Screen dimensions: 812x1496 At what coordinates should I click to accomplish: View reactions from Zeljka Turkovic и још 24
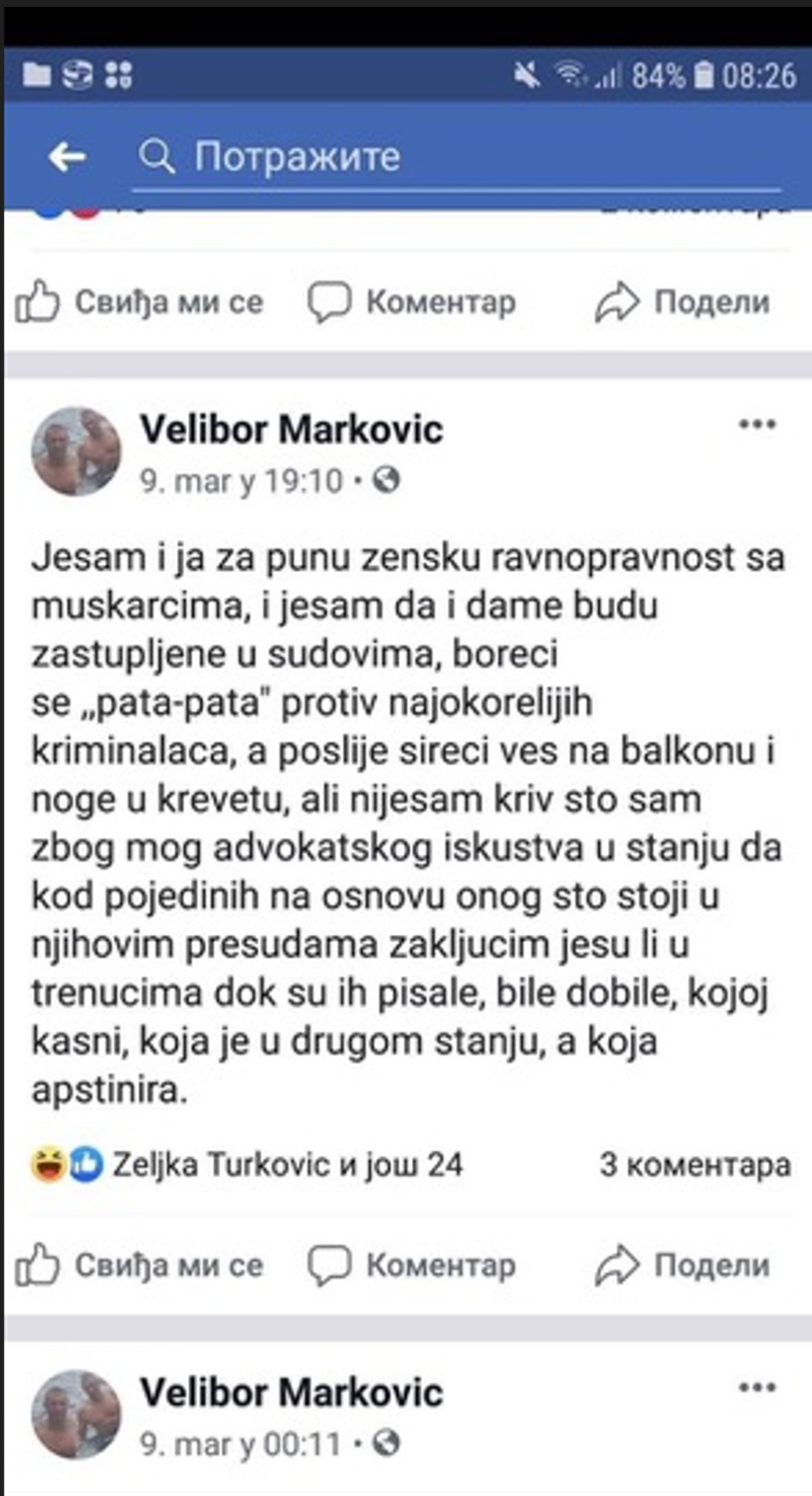[247, 1164]
